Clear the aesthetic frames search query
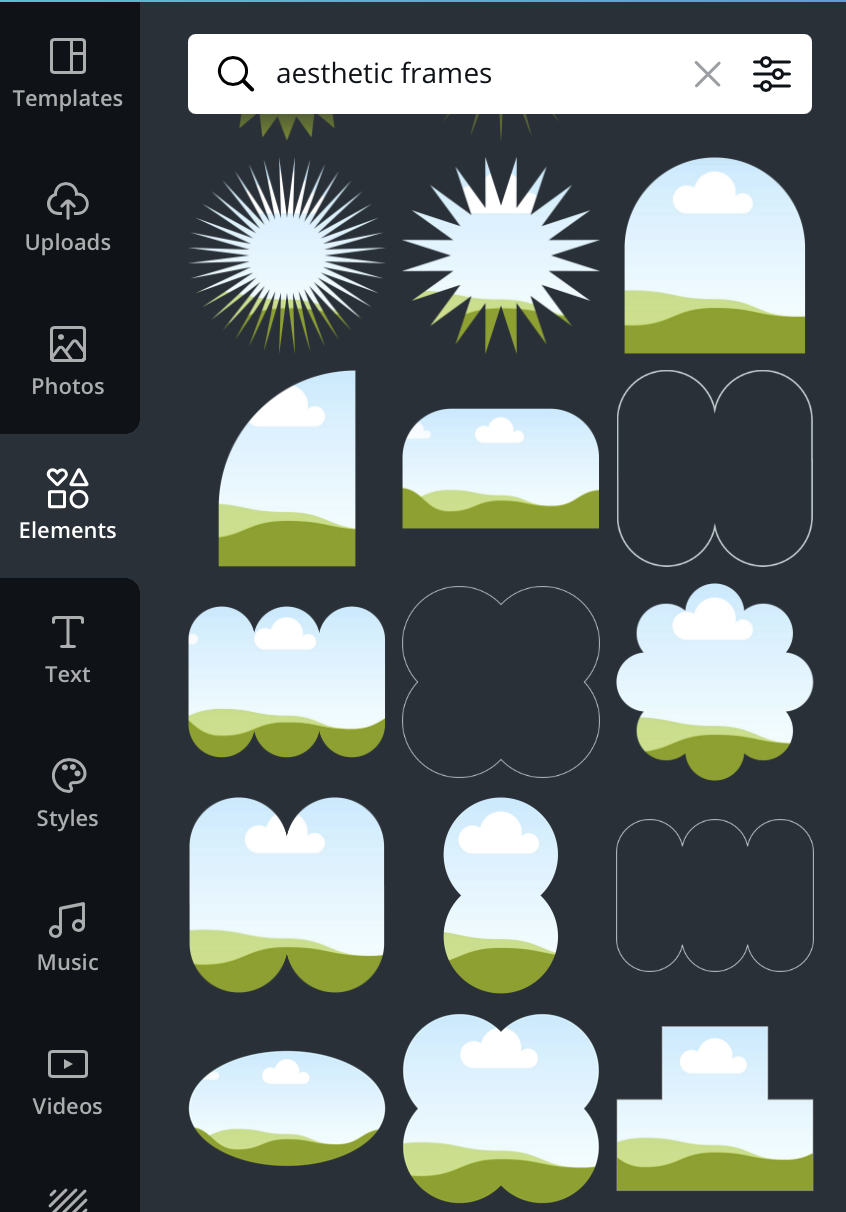 click(707, 74)
